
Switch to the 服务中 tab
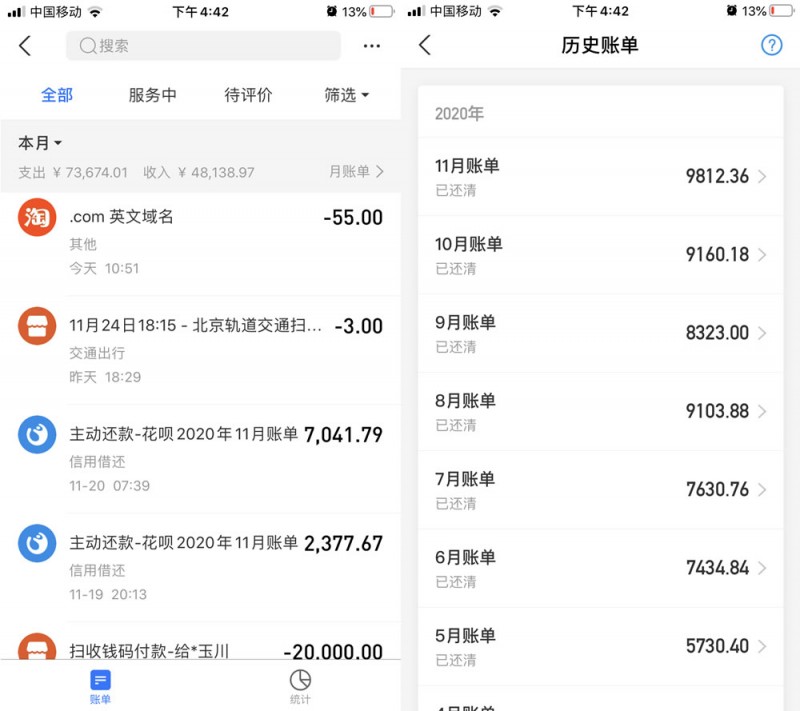tap(152, 96)
